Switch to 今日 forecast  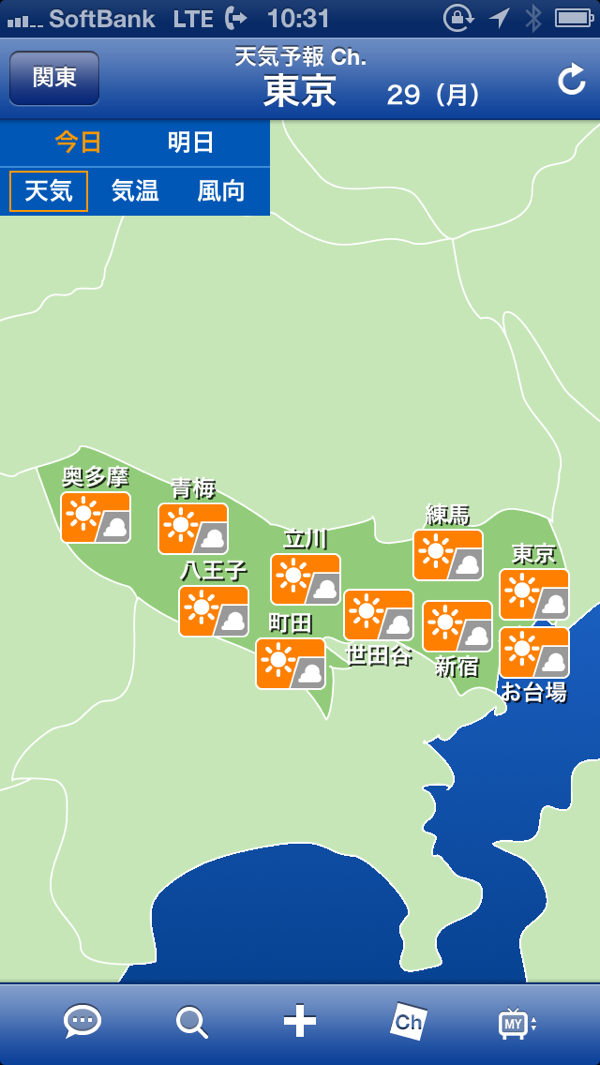[78, 142]
